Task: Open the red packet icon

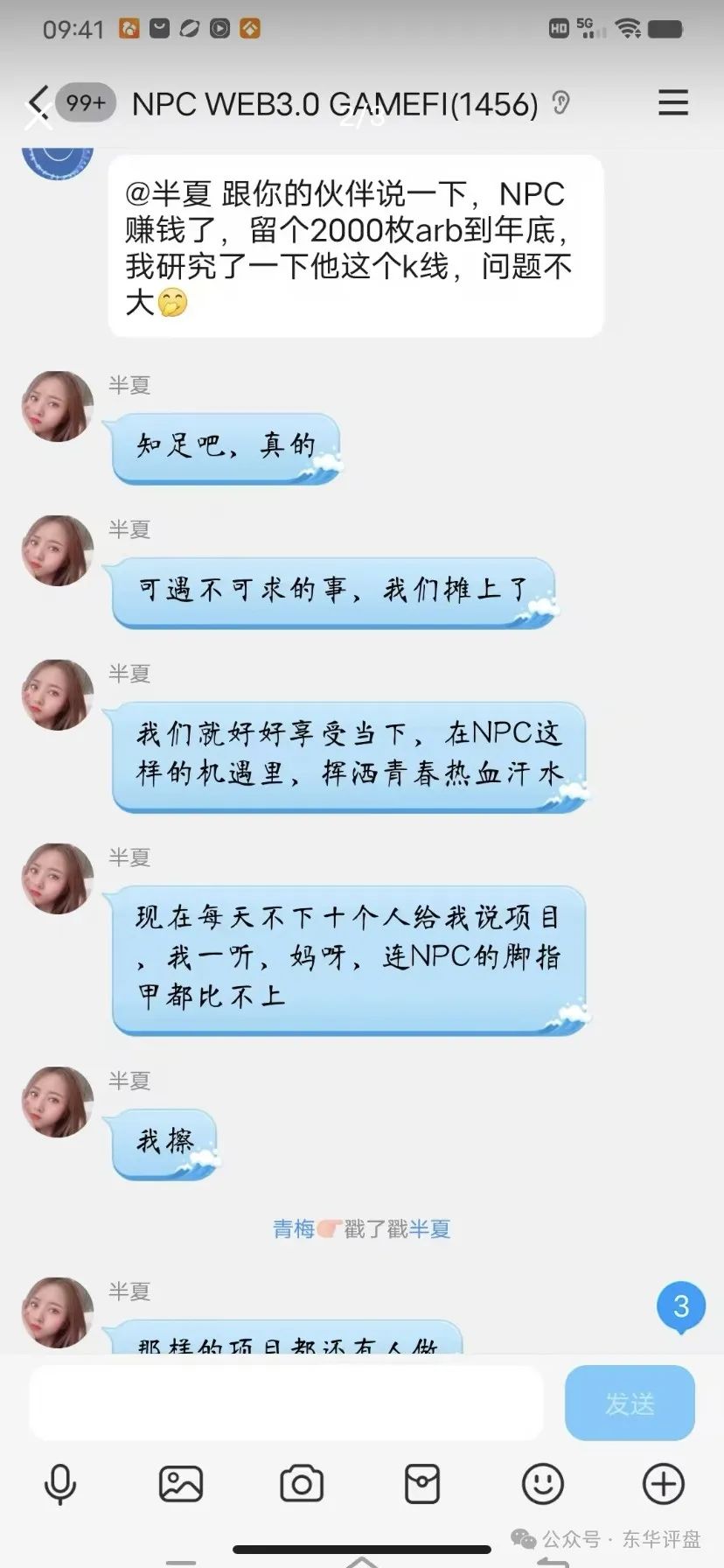Action: (x=422, y=1484)
